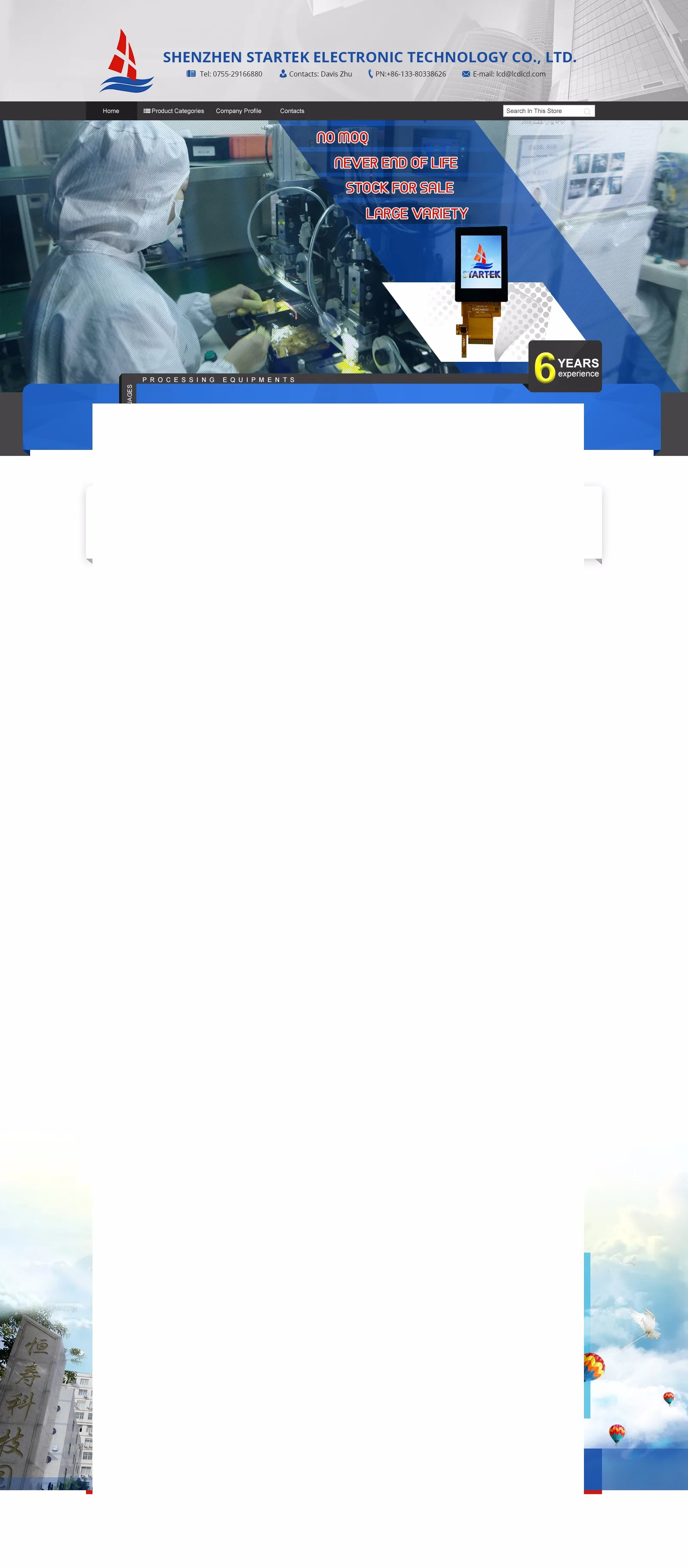Expand the Product Categories menu

tap(174, 111)
